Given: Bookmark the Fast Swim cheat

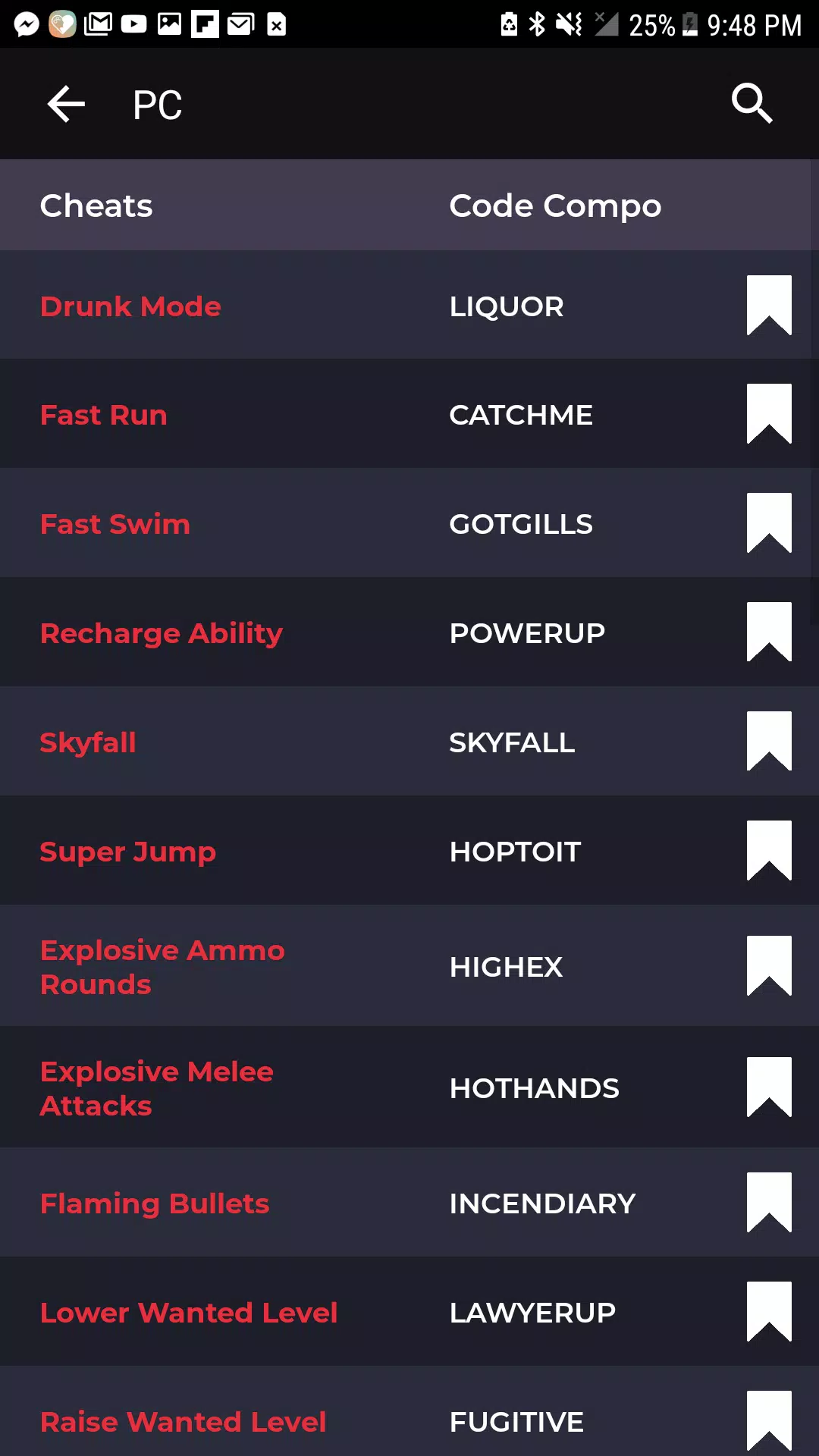Looking at the screenshot, I should [769, 523].
